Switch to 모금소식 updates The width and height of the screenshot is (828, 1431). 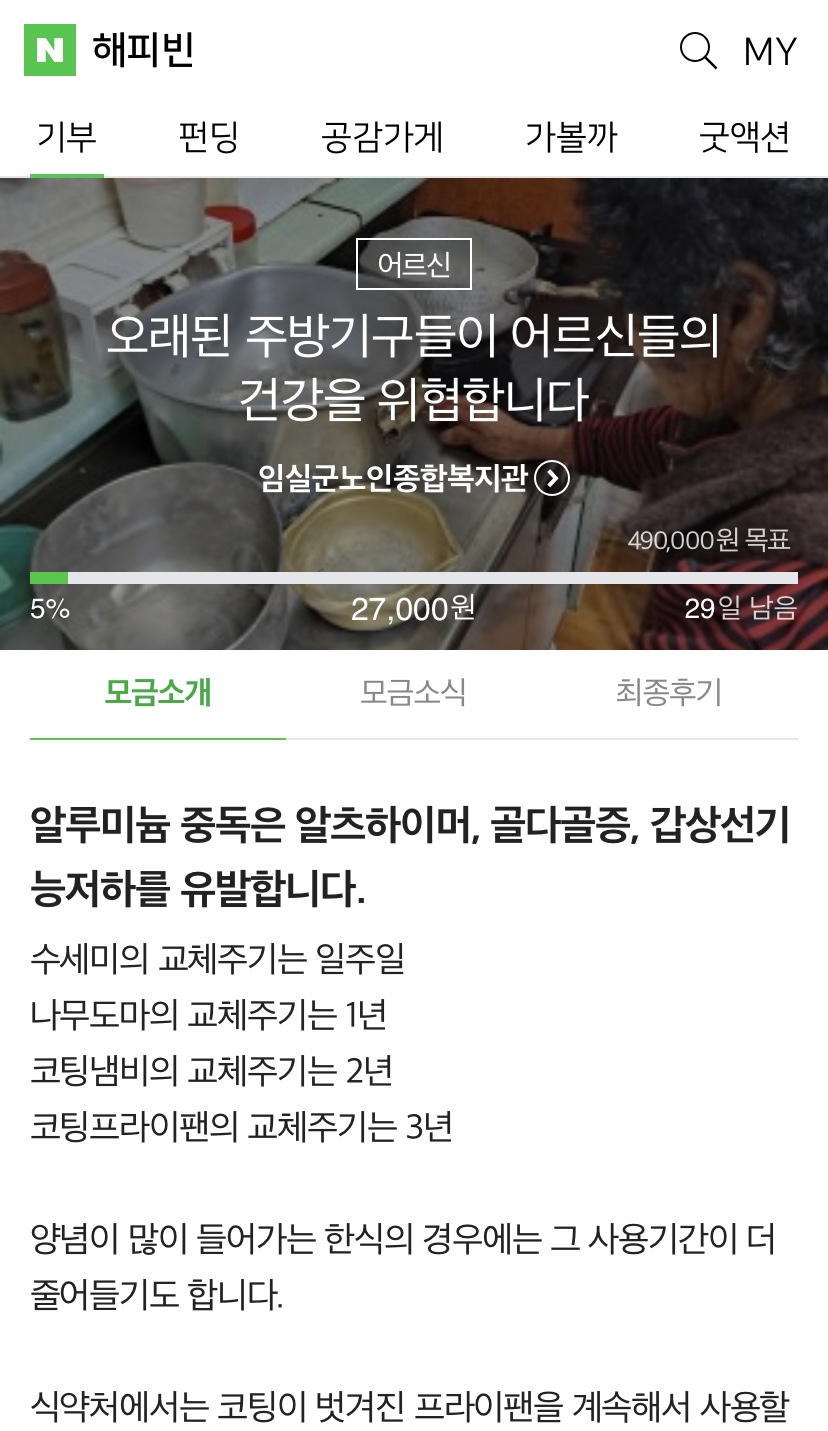tap(413, 692)
